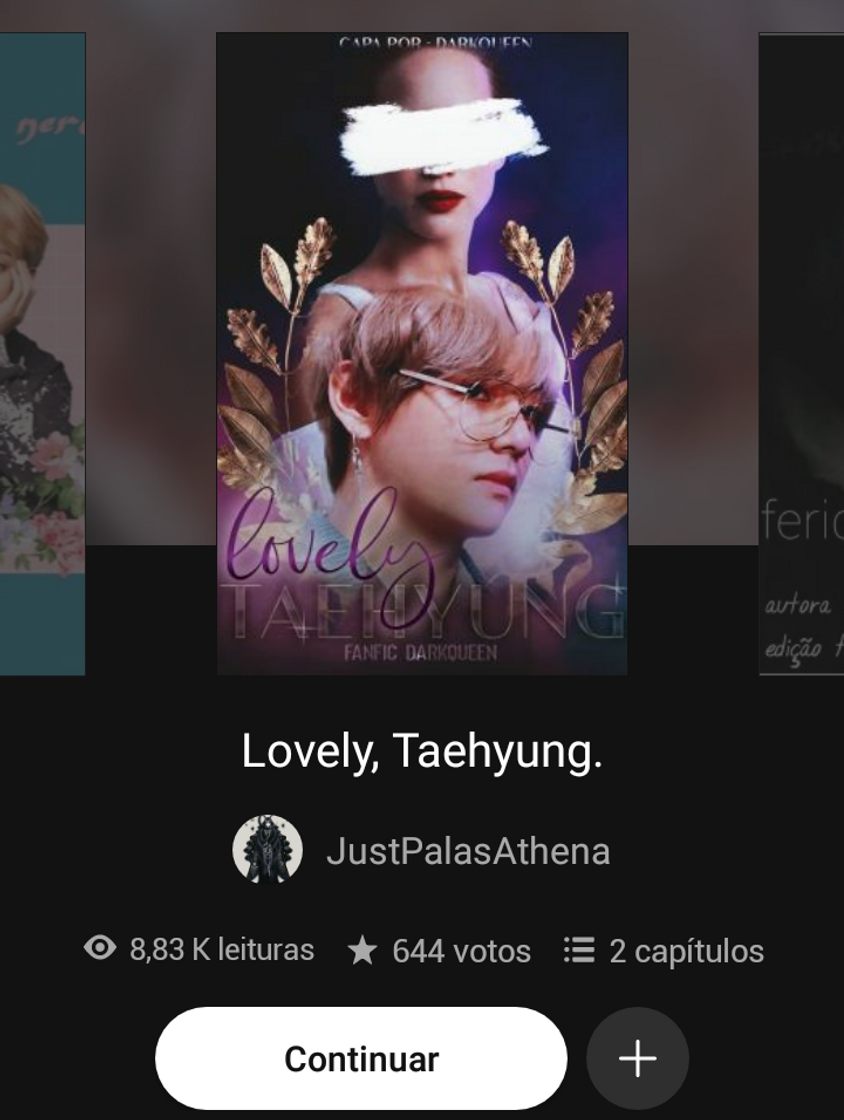
Task: Select the next dark story cover on the right
Action: pyautogui.click(x=801, y=354)
